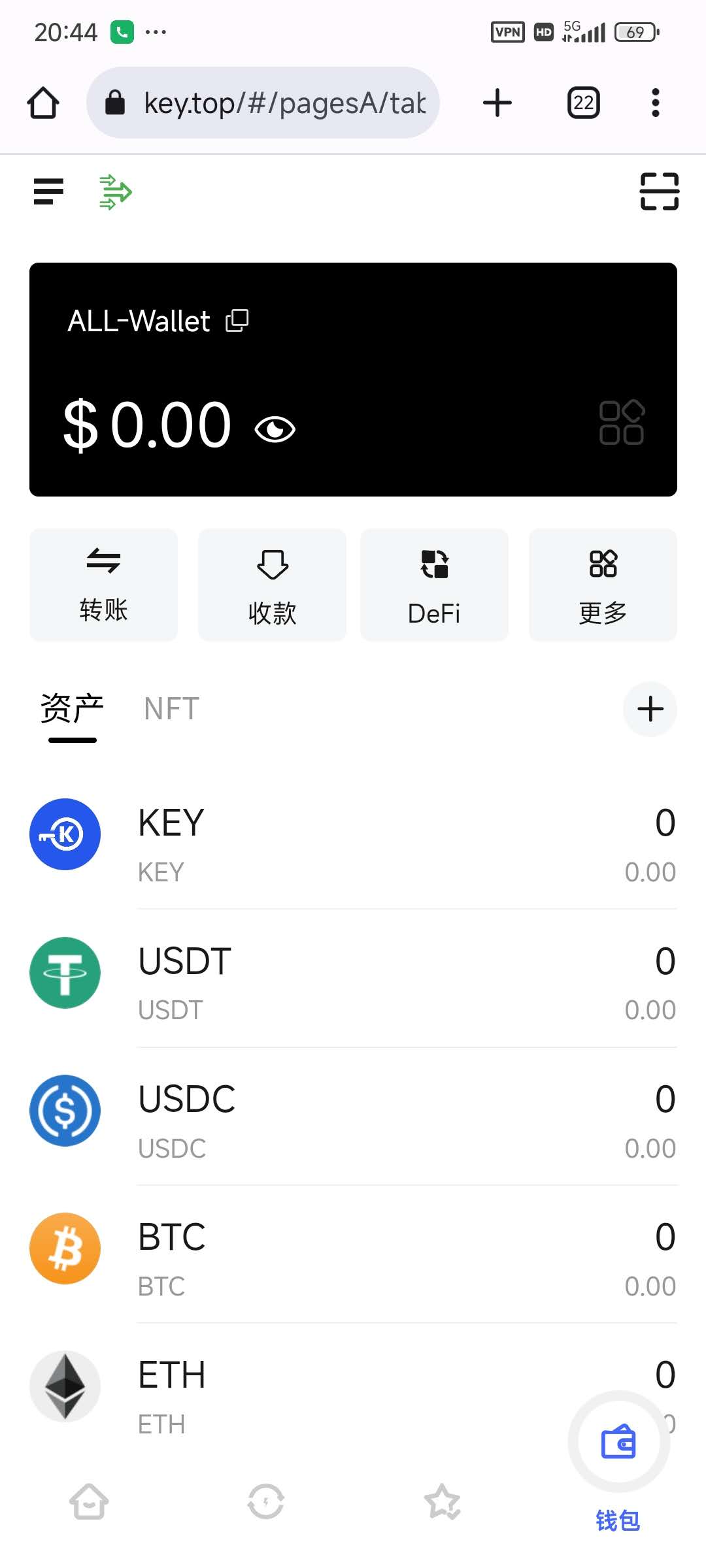Open the browser tab switcher
Screen dimensions: 706x1568
click(x=583, y=103)
